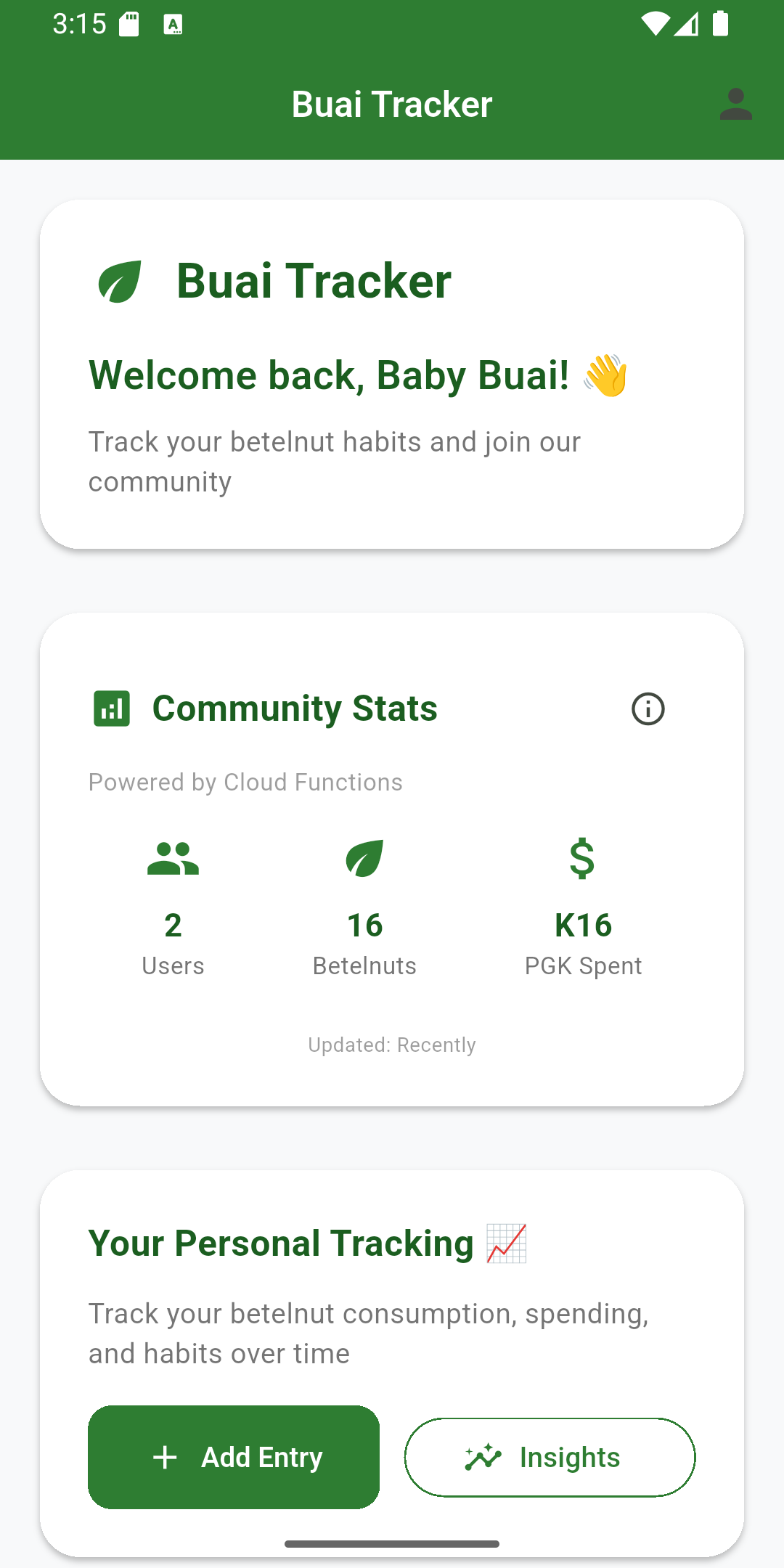Open the profile icon in the app bar
Screen dimensions: 784x1568
coord(735,105)
